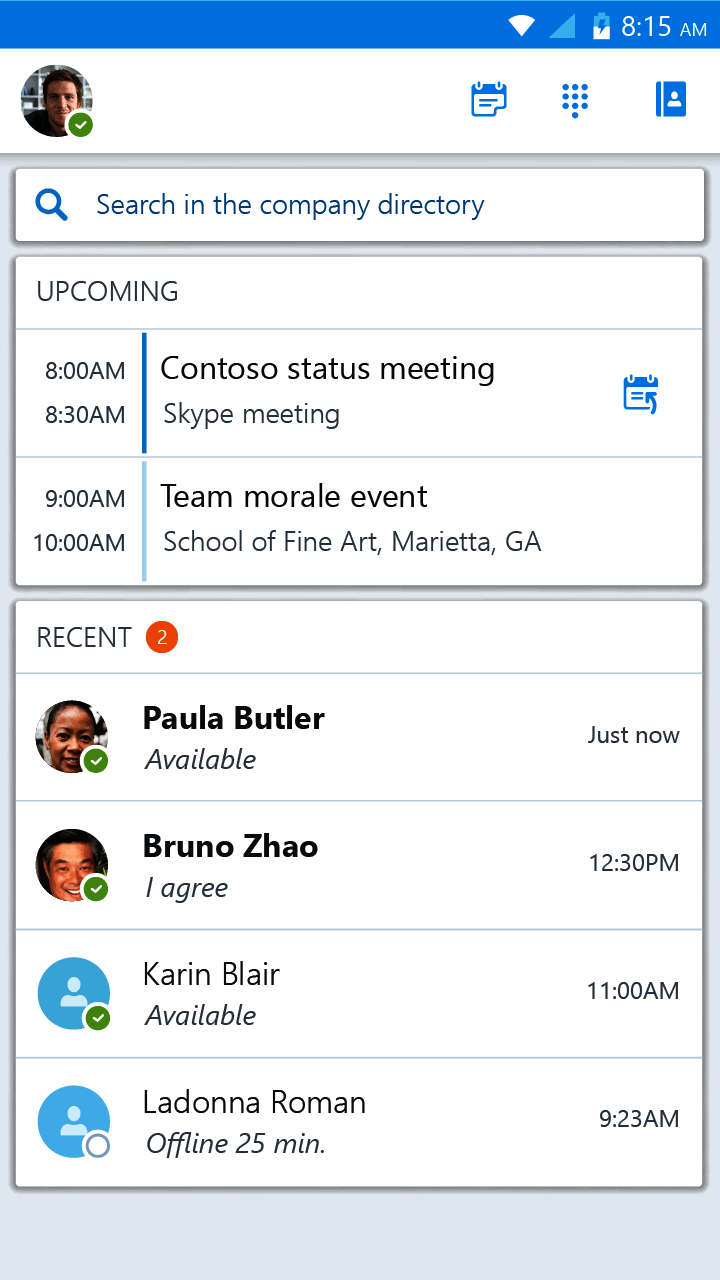Open your profile avatar
The height and width of the screenshot is (1280, 720).
click(57, 101)
